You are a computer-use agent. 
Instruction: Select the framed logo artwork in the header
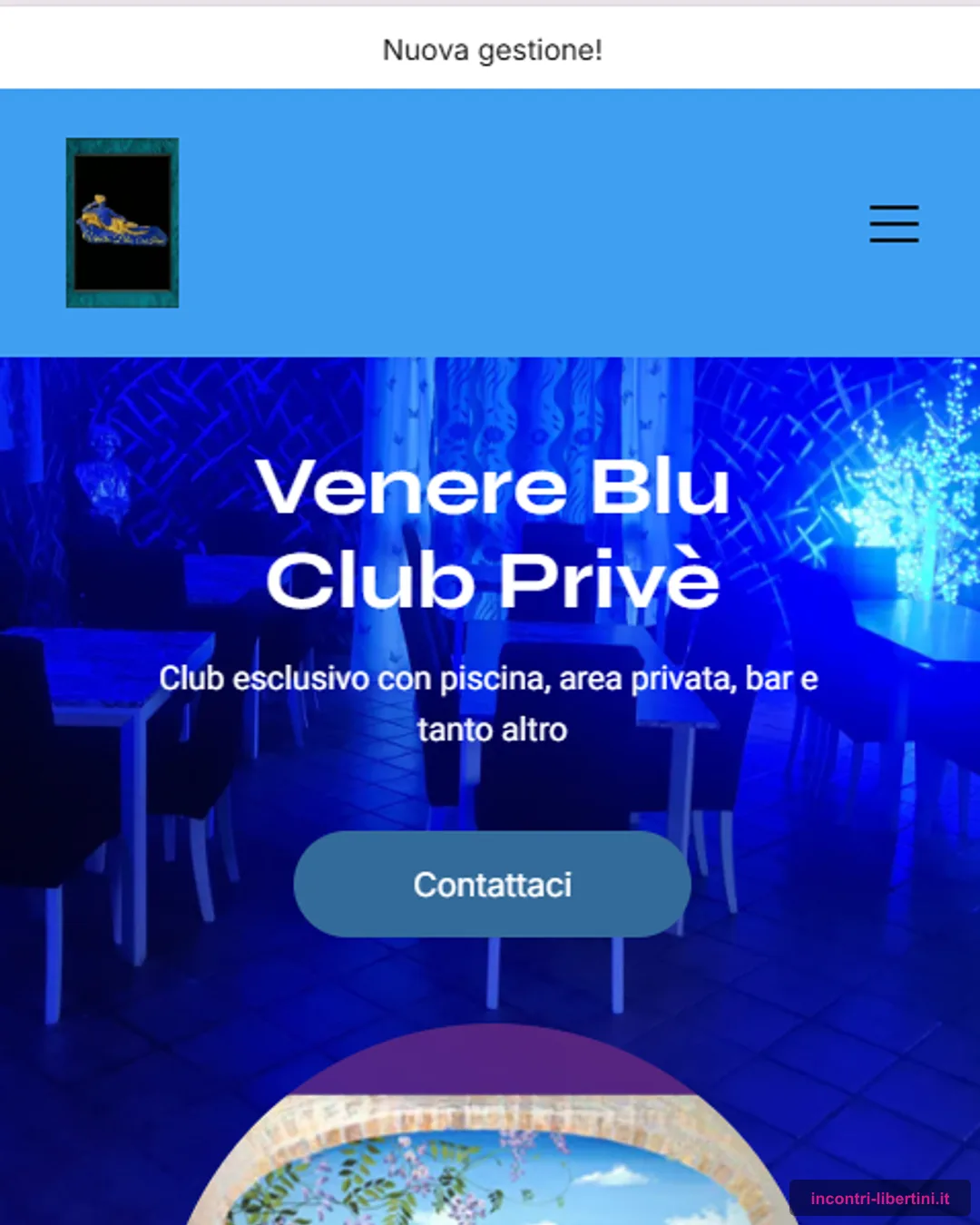[x=122, y=222]
